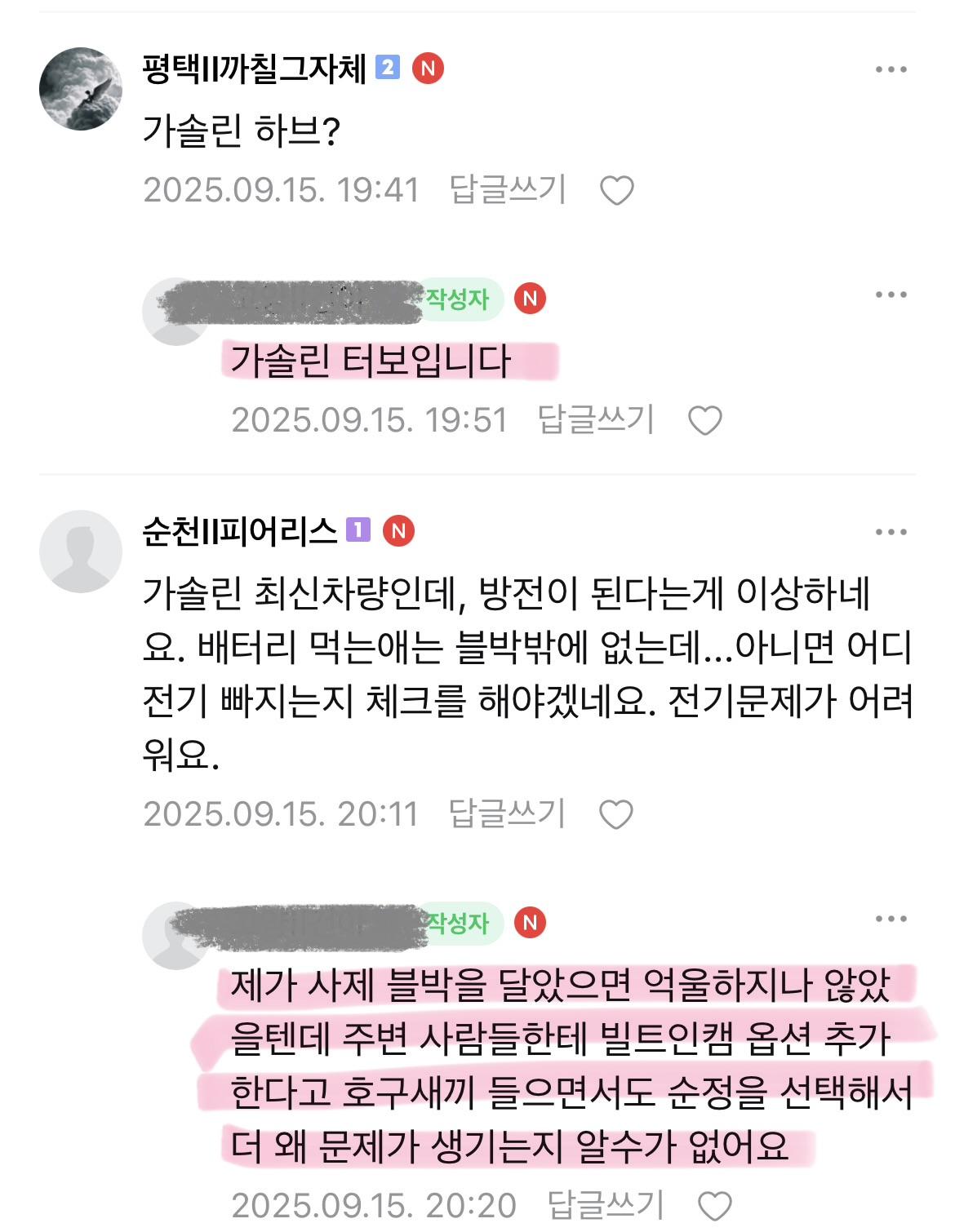Viewport: 955px width, 1232px height.
Task: Open username 평택II까칠그자체
Action: click(254, 69)
